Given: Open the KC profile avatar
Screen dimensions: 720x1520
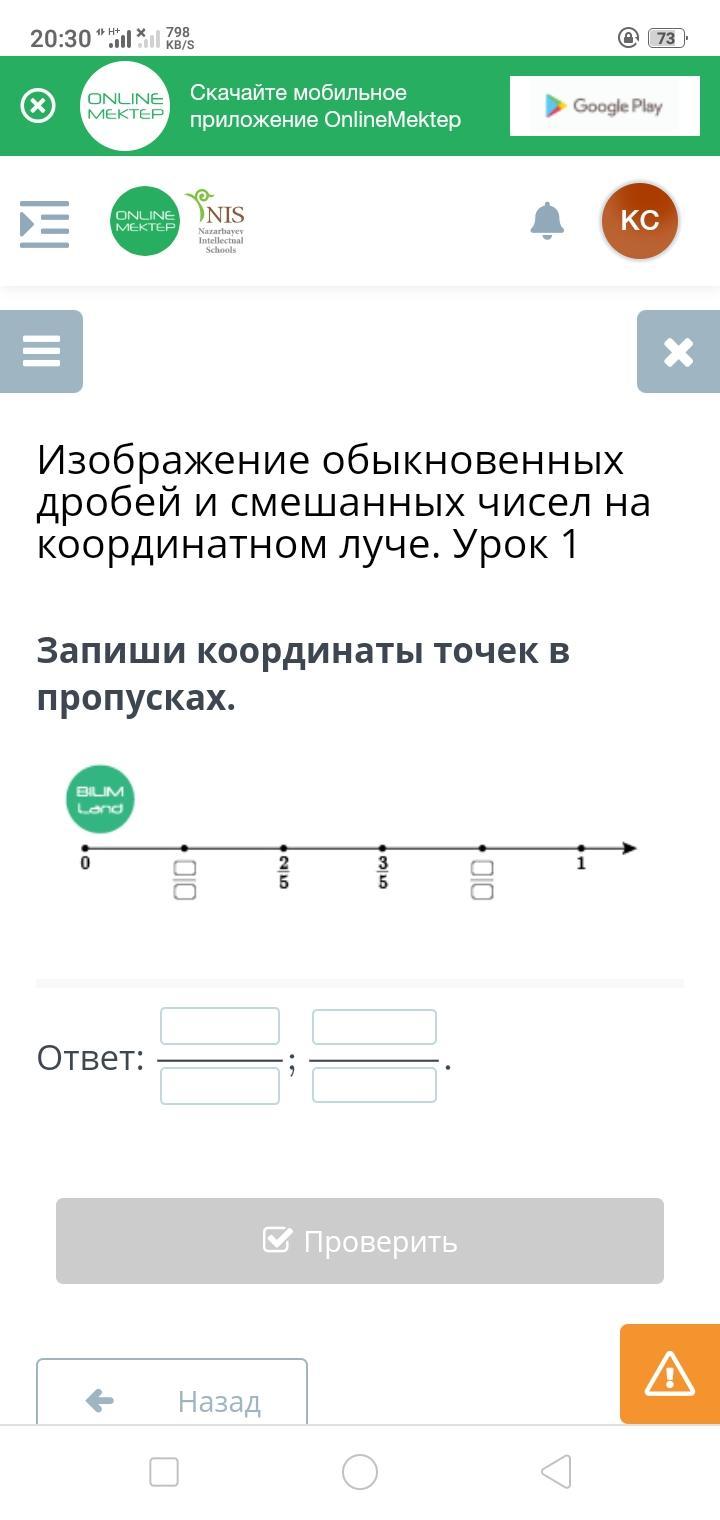Looking at the screenshot, I should [x=640, y=221].
